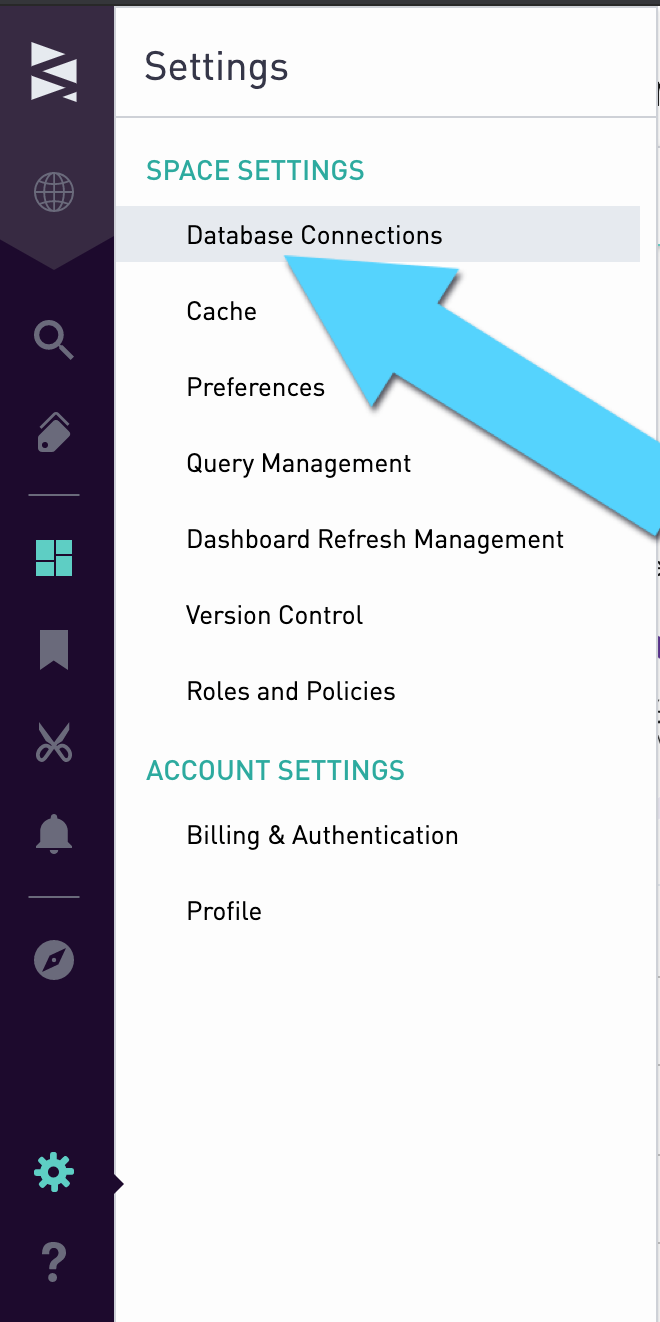
Task: Tap the settings gear icon
Action: coord(54,1171)
